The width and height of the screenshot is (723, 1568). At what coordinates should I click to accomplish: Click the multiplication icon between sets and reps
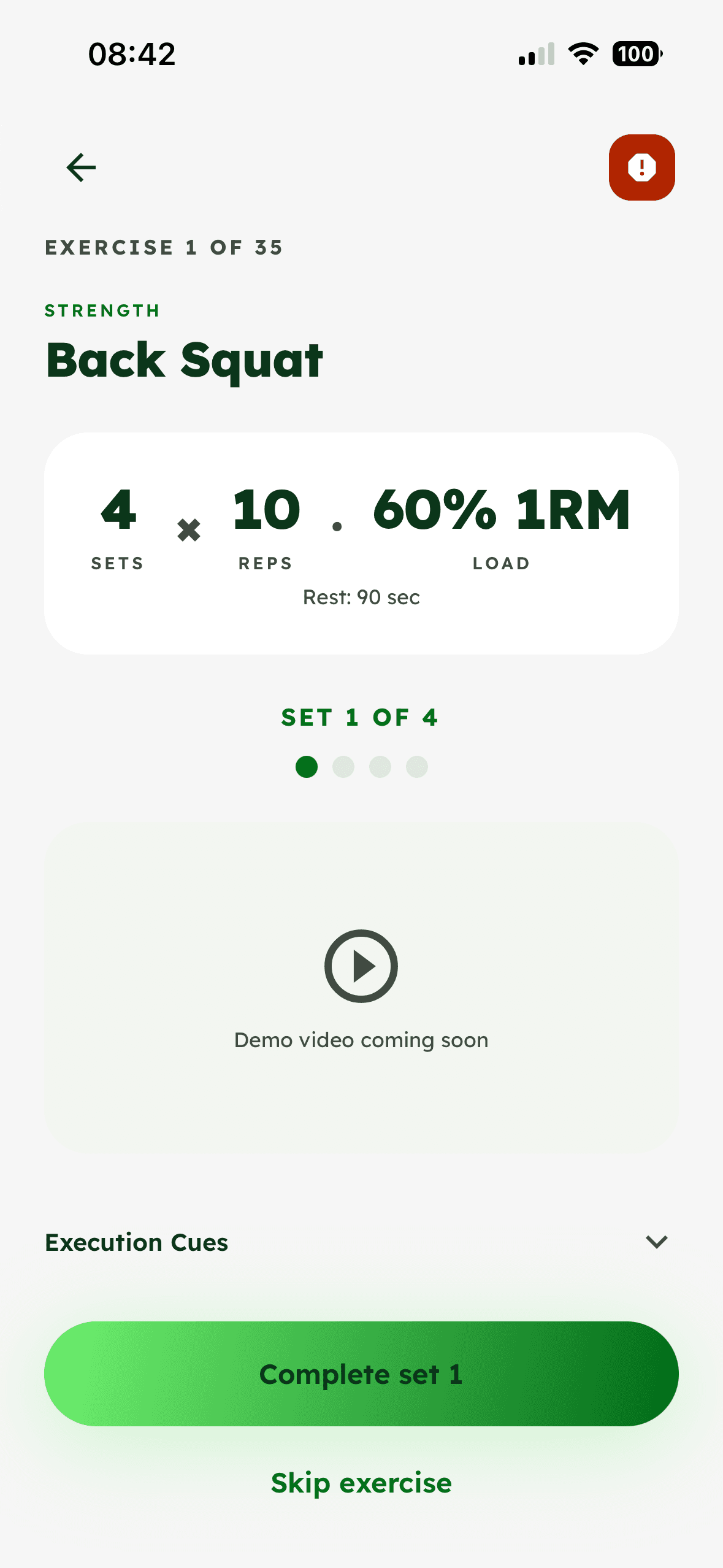(188, 529)
